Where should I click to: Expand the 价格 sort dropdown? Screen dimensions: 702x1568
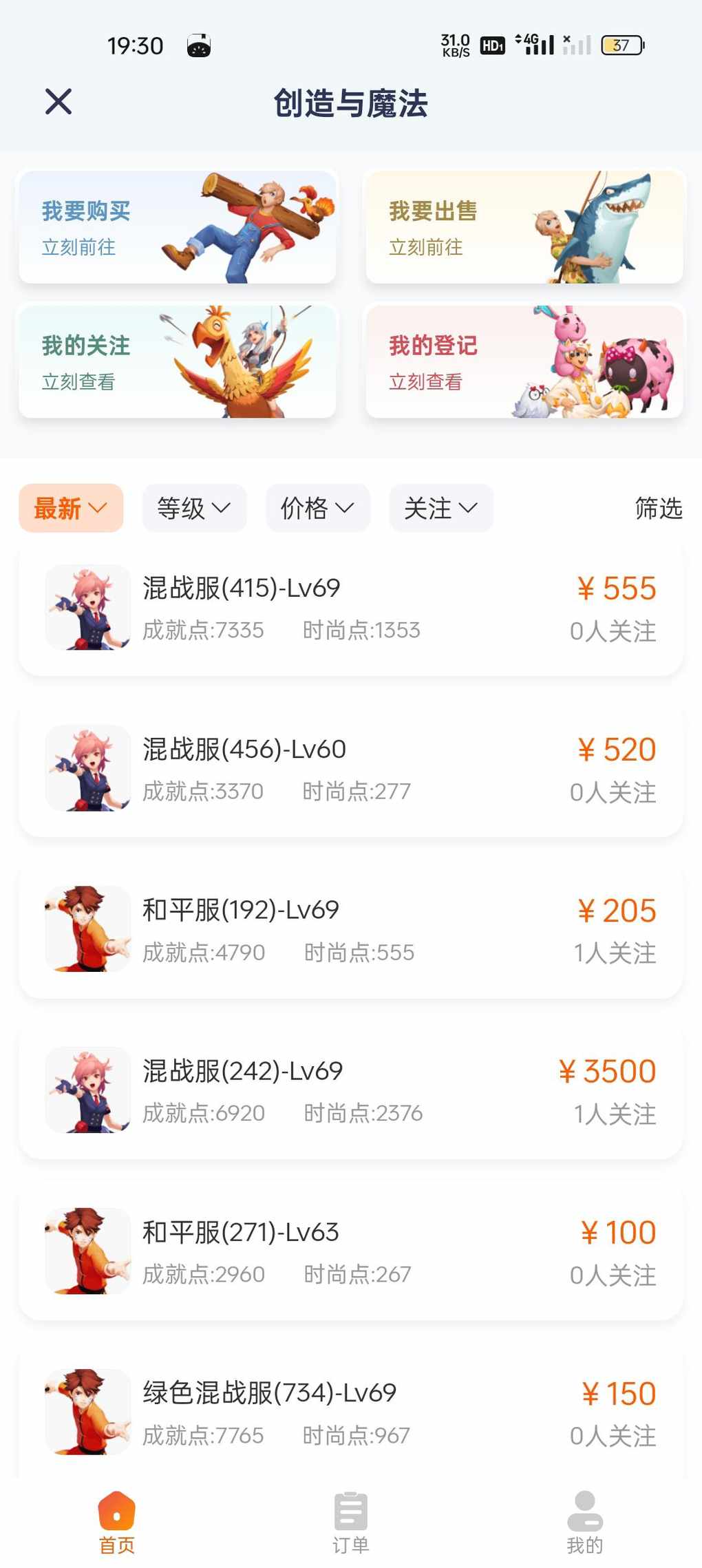318,508
